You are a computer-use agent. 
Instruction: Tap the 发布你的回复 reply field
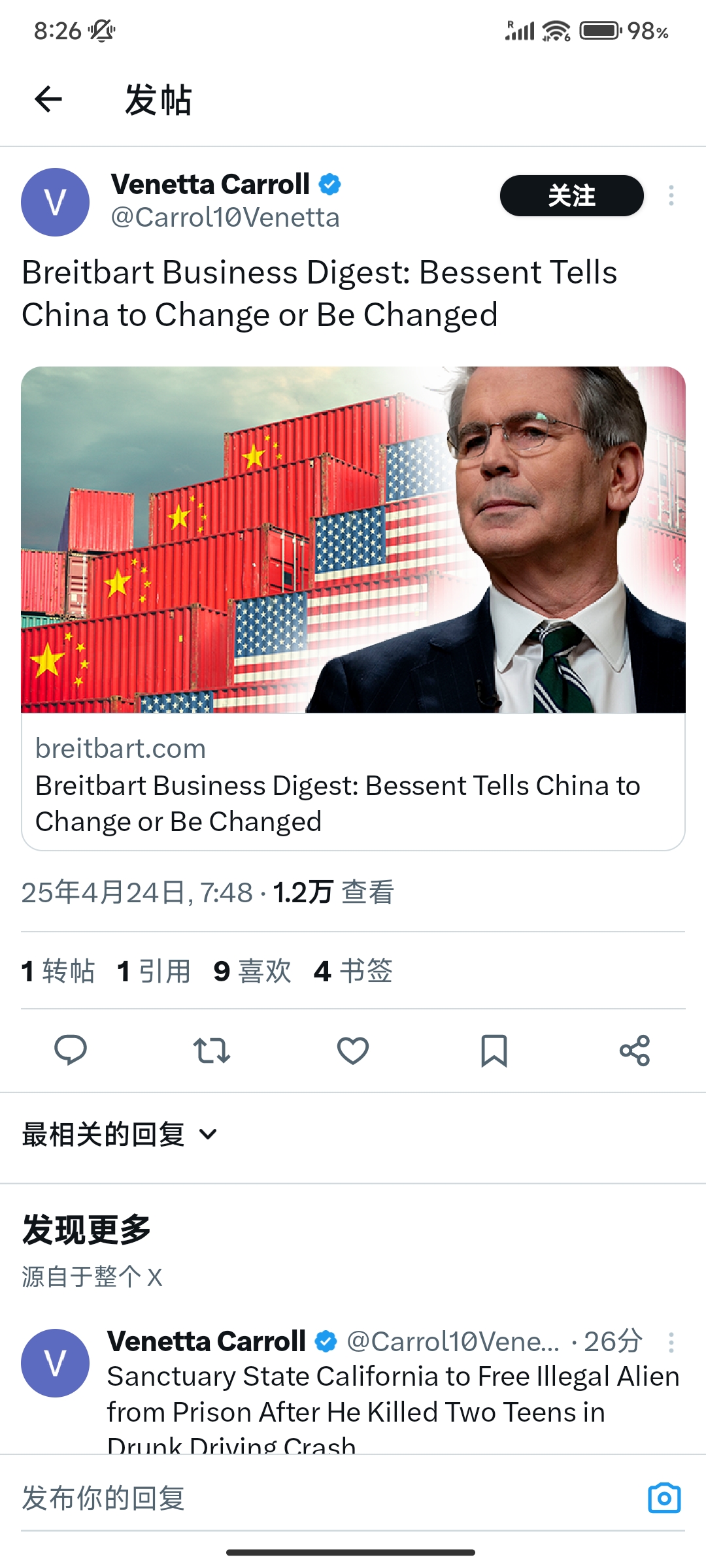327,1497
